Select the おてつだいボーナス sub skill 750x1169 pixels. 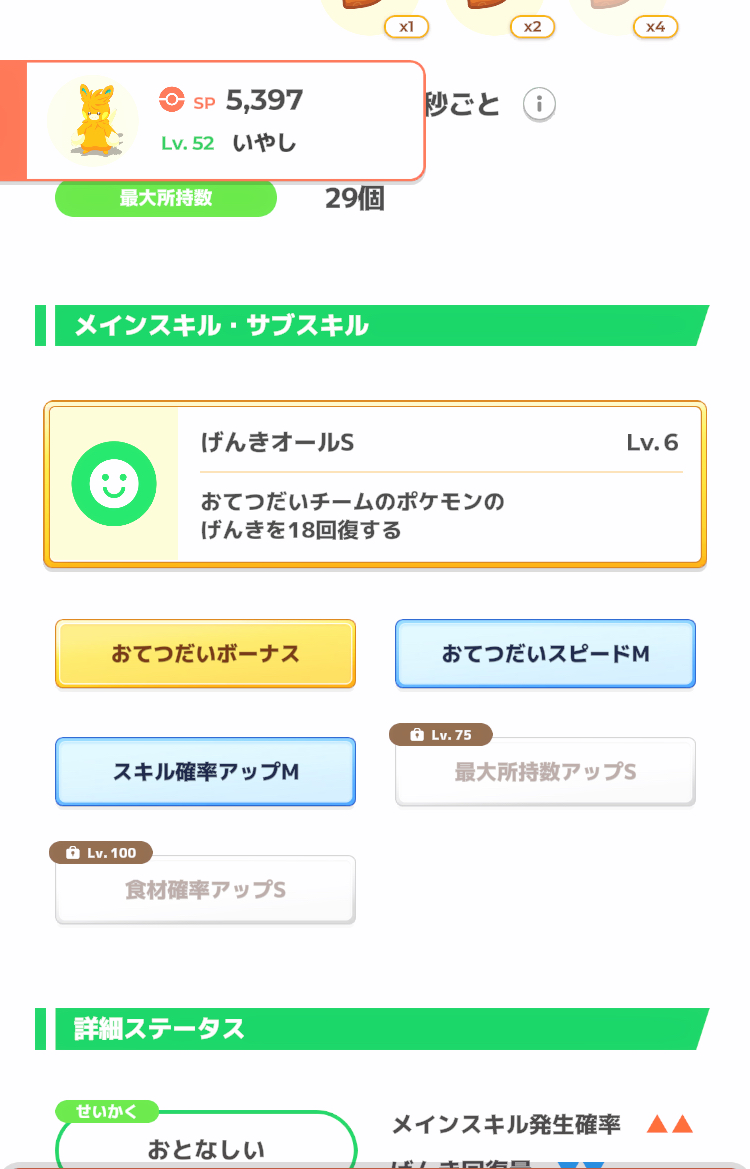coord(205,654)
